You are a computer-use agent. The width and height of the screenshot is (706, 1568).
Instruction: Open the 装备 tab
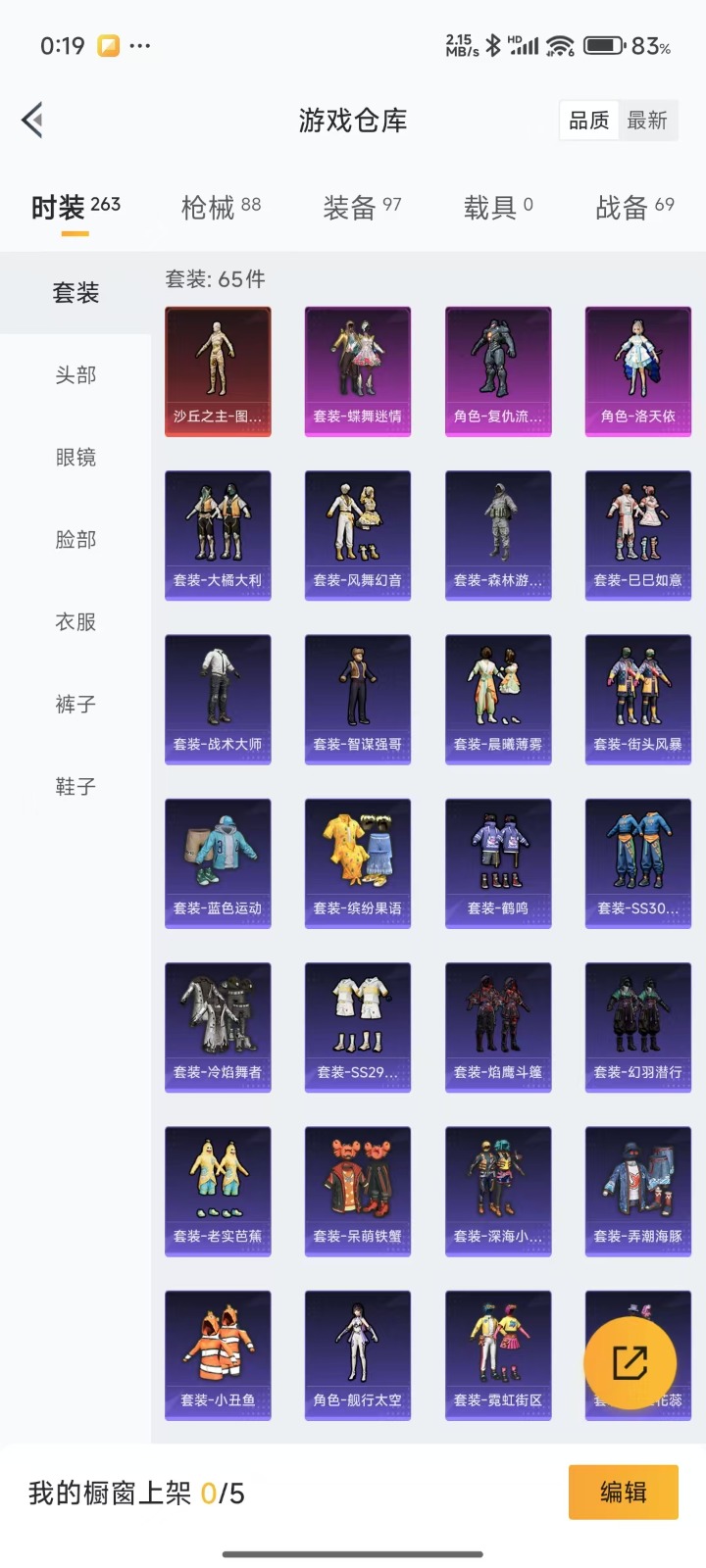coord(362,207)
